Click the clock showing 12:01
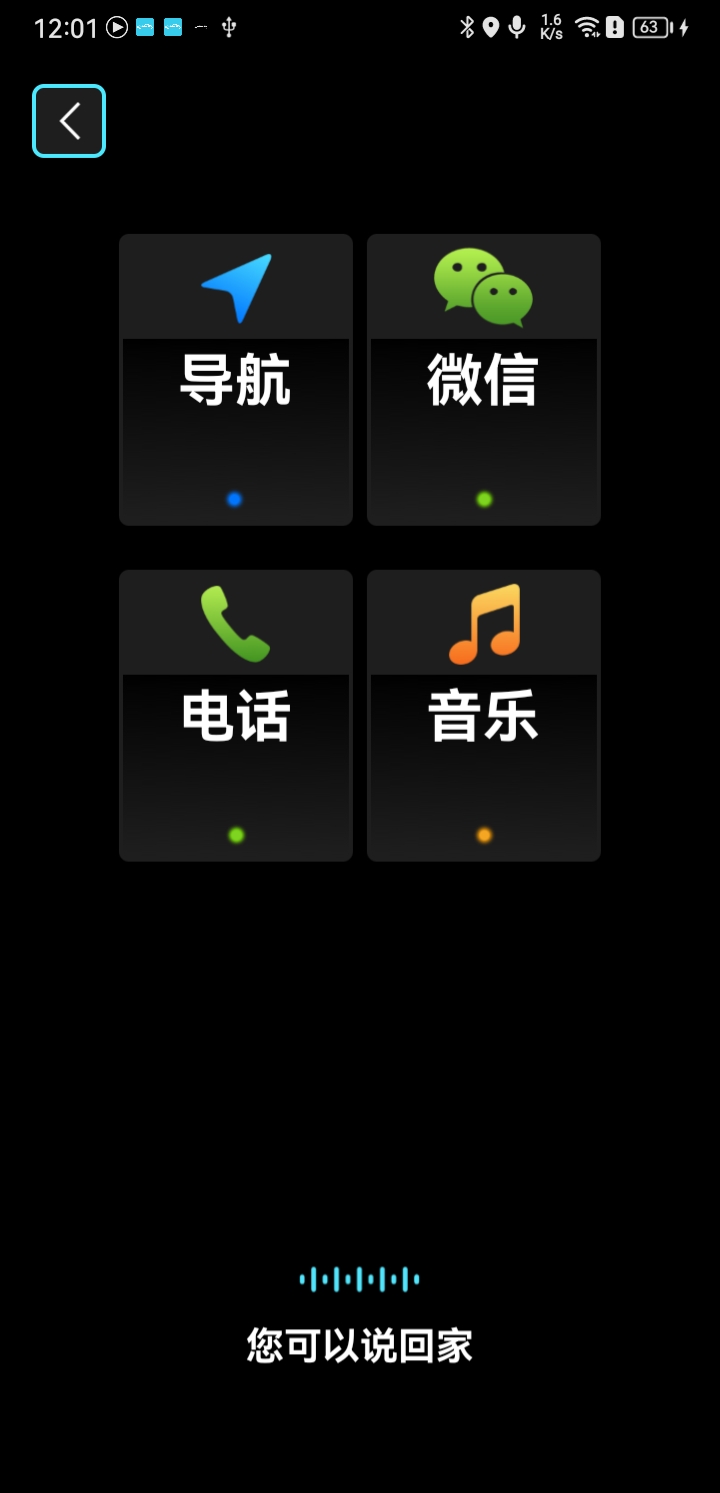The width and height of the screenshot is (720, 1493). (x=66, y=28)
